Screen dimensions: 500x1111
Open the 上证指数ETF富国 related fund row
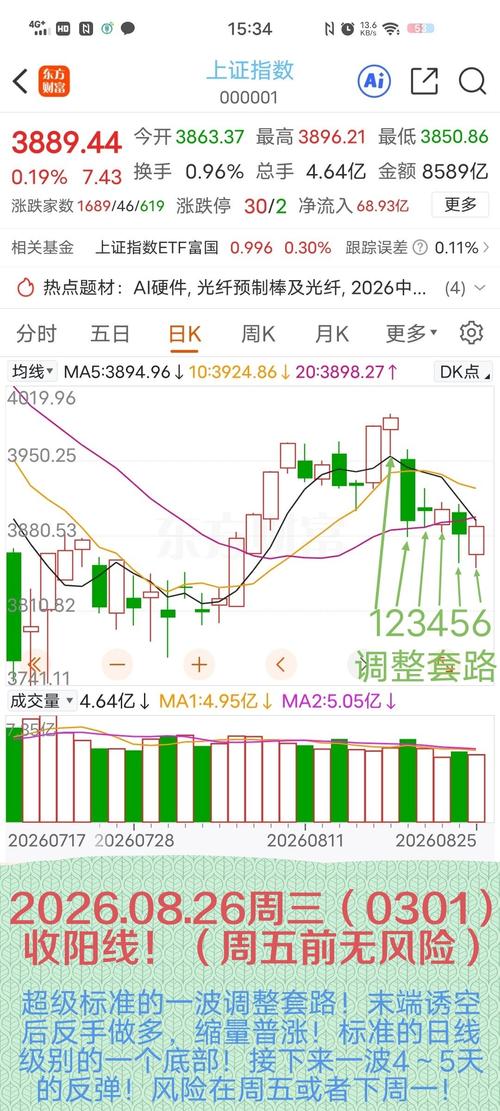coord(250,248)
